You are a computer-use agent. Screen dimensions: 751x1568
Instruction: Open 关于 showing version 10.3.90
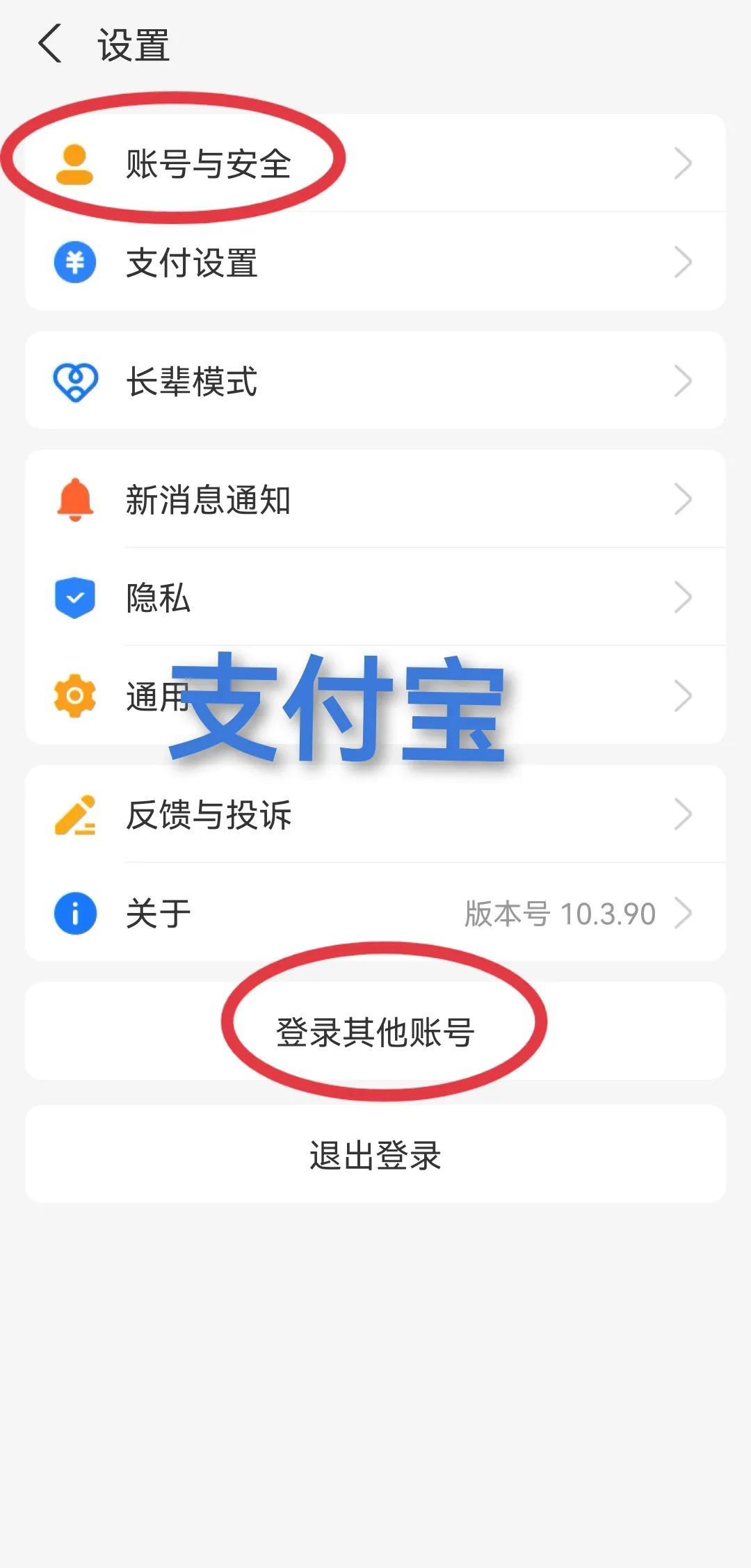point(375,913)
